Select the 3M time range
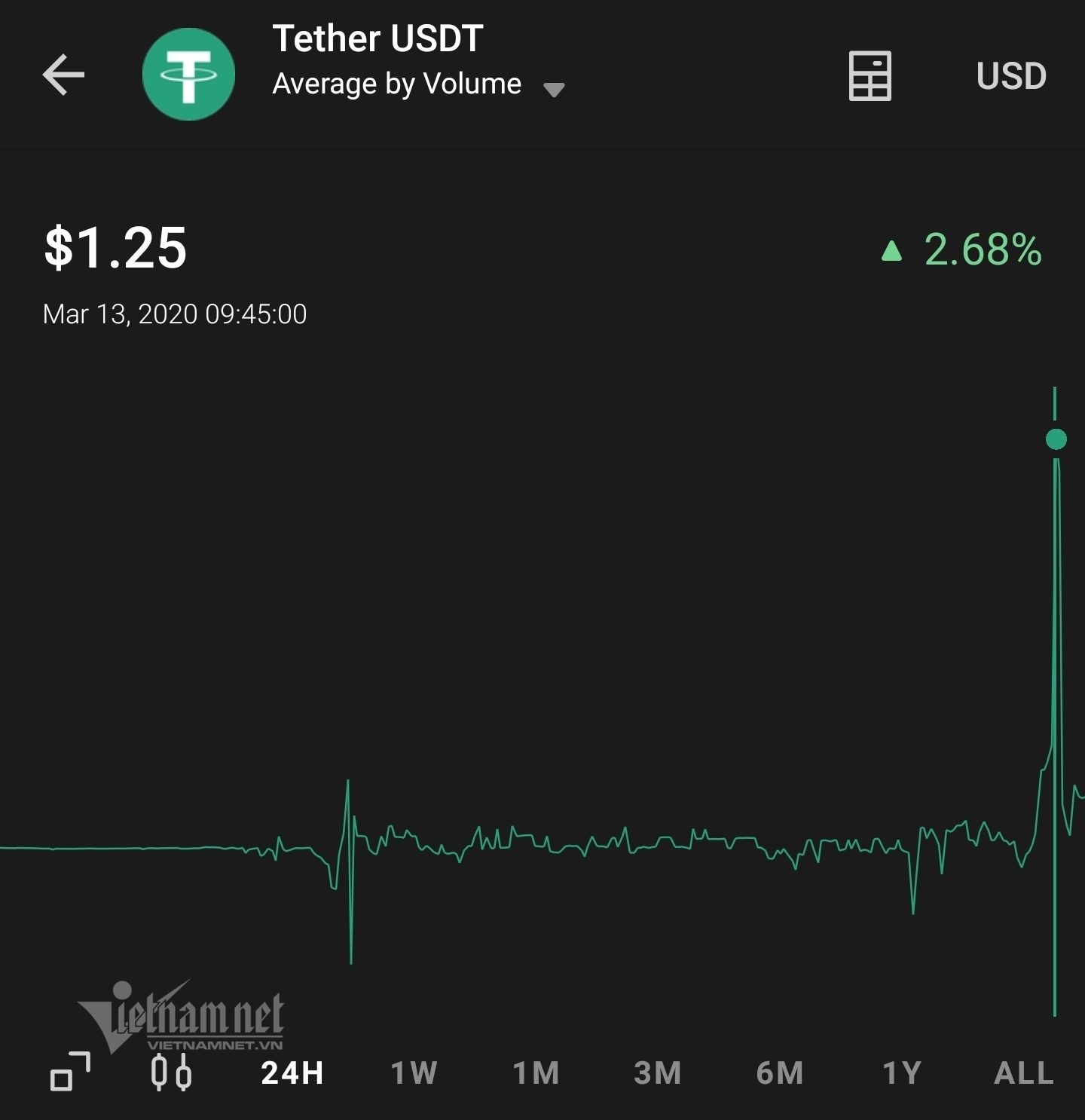The image size is (1085, 1120). (657, 1073)
